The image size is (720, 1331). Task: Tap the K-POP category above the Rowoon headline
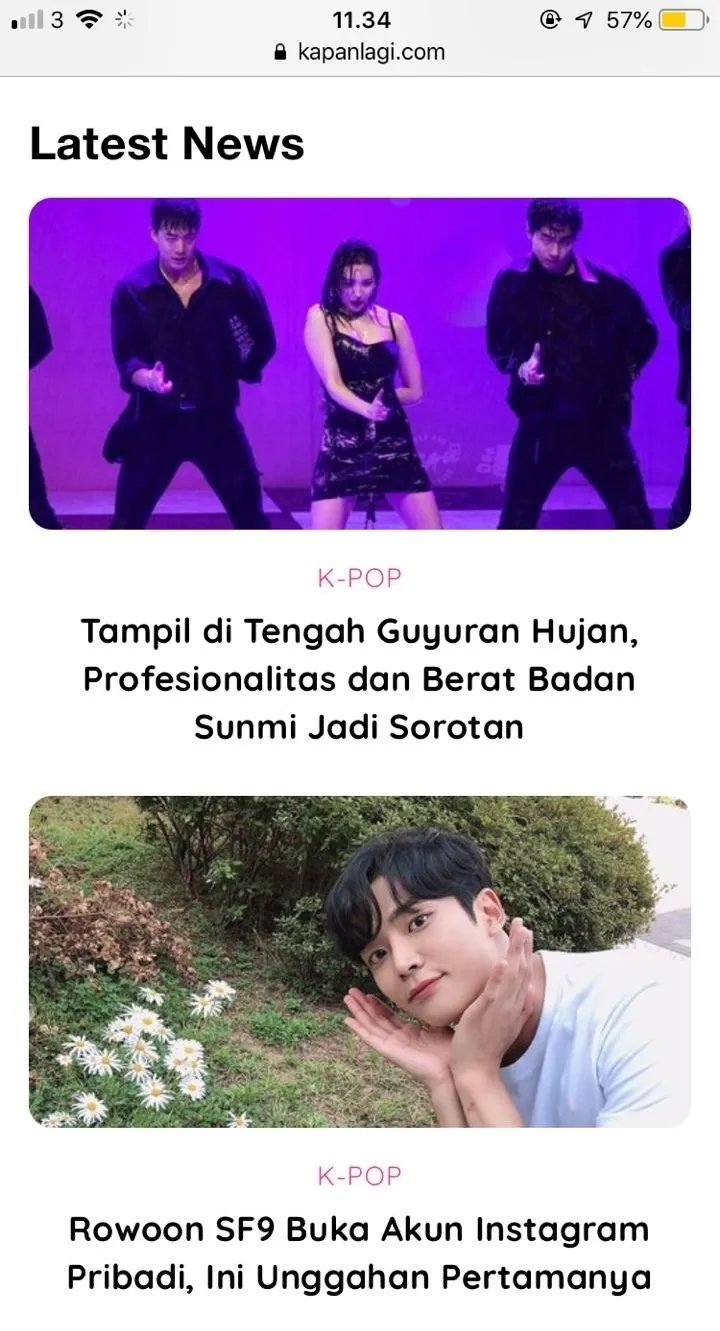click(x=359, y=1175)
